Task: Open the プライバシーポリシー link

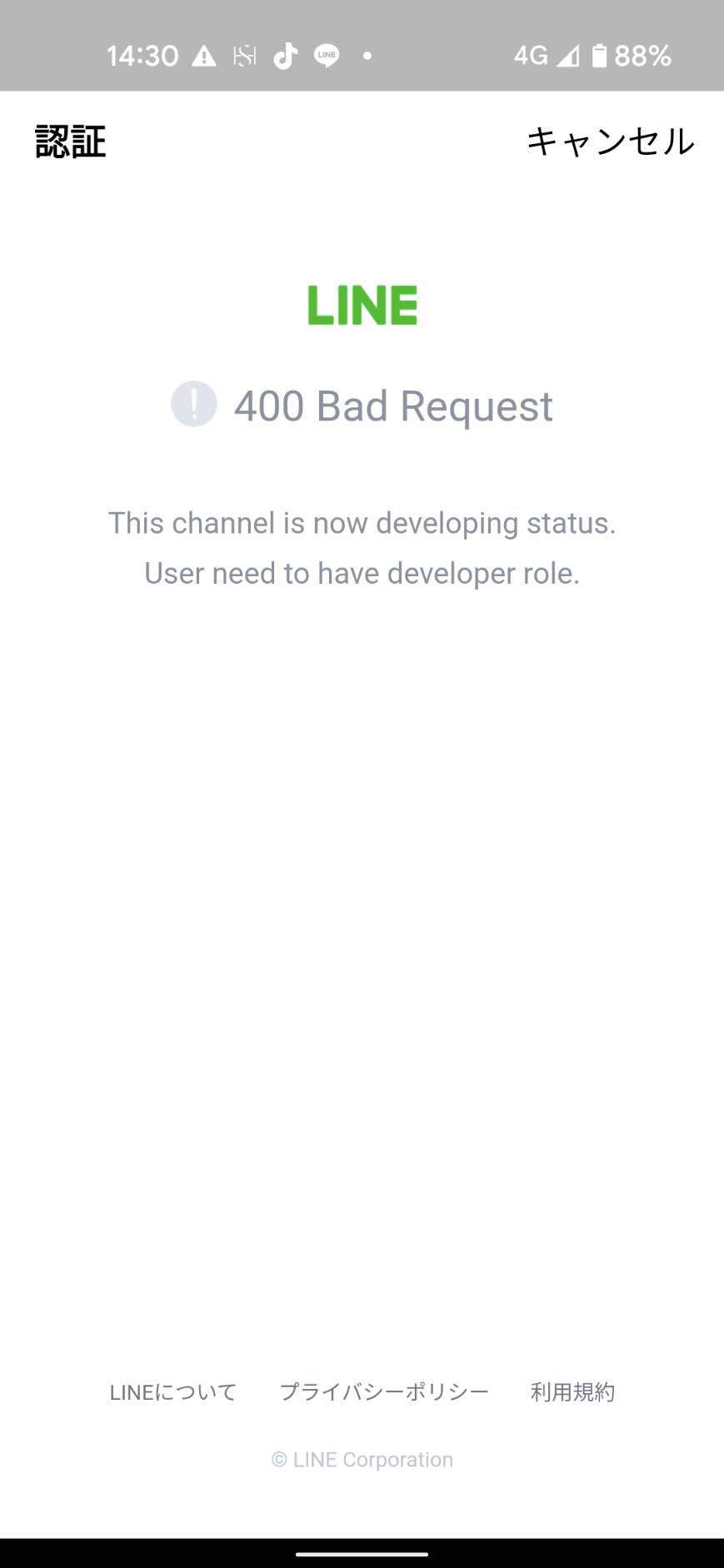Action: 384,1391
